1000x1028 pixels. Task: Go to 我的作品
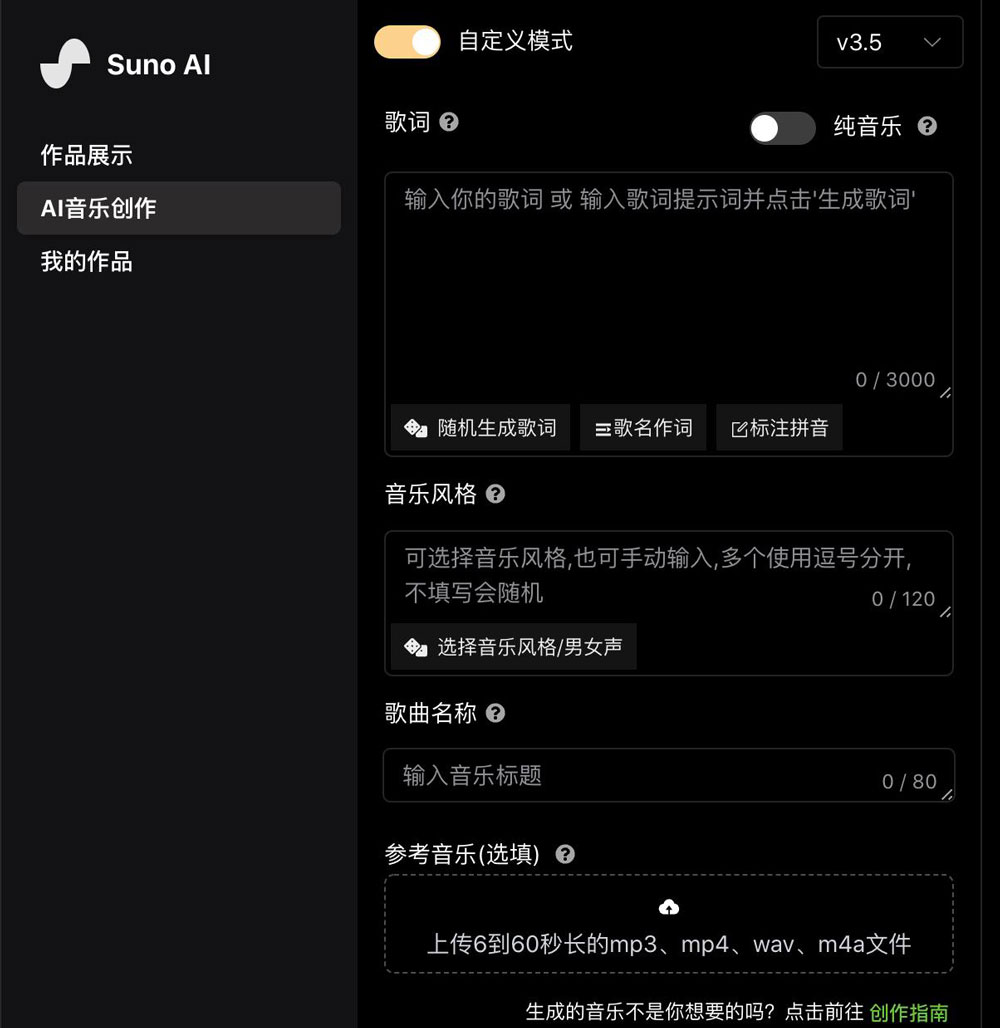point(86,262)
